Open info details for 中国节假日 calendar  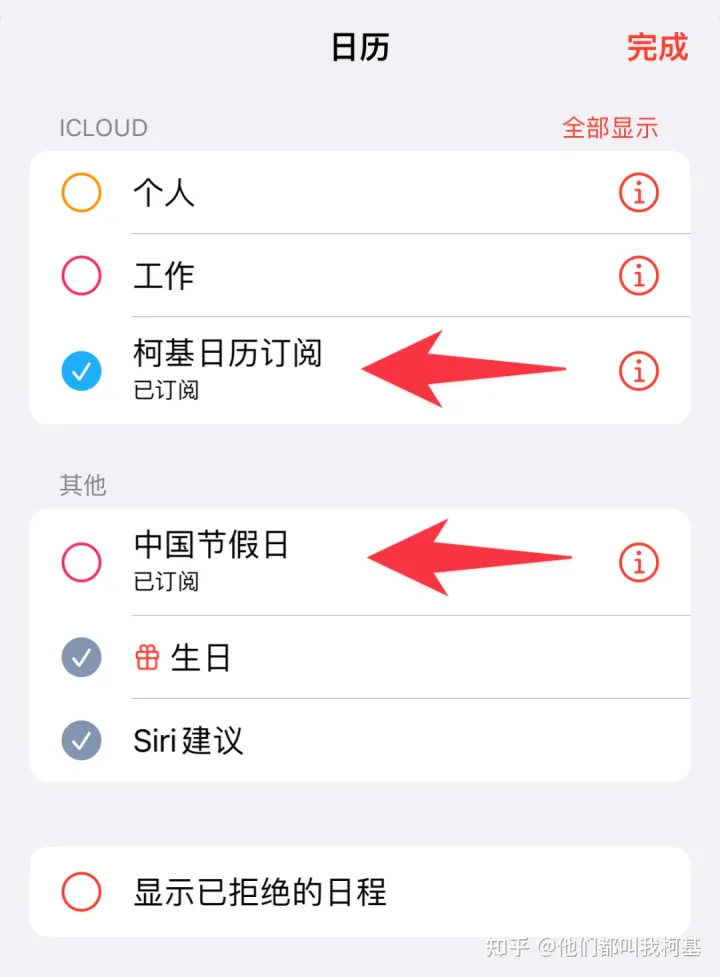click(x=639, y=562)
